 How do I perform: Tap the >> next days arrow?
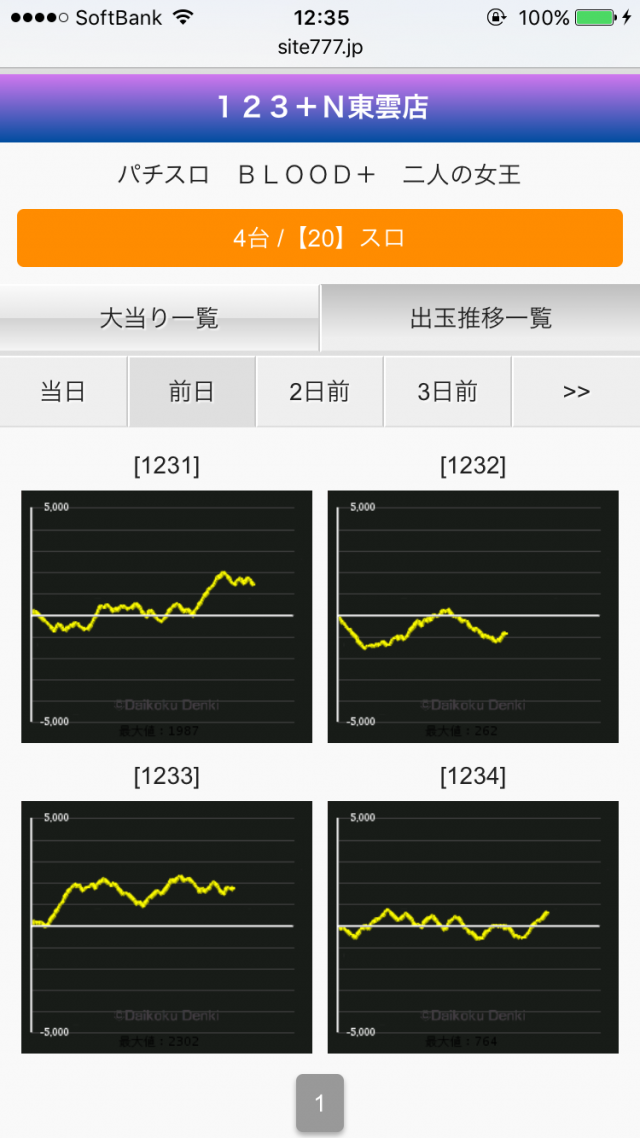pyautogui.click(x=576, y=391)
